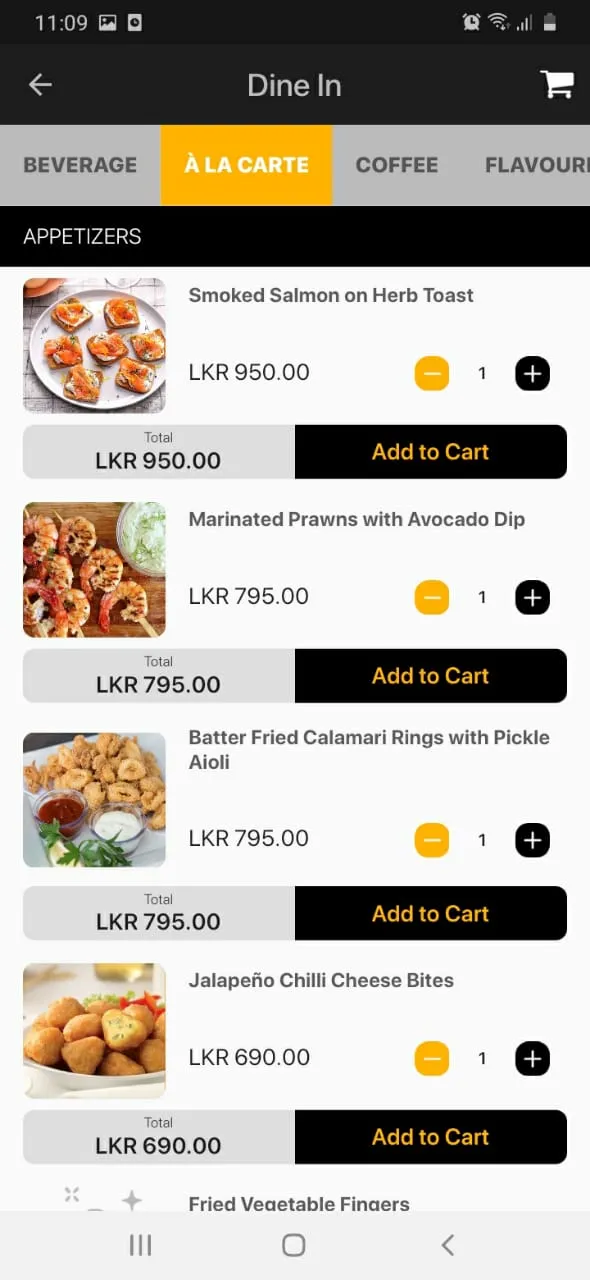Add Marinated Prawns with Avocado Dip to cart
Viewport: 590px width, 1280px height.
click(x=431, y=676)
